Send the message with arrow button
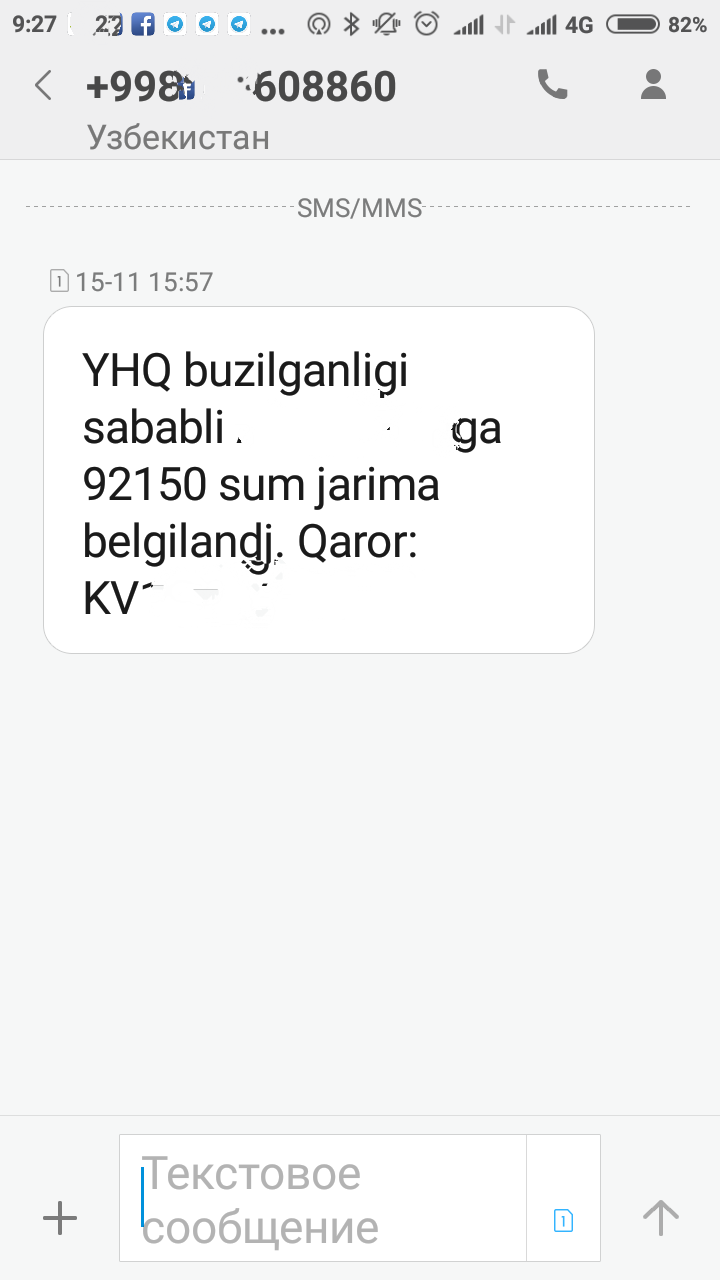This screenshot has height=1280, width=720. tap(660, 1217)
